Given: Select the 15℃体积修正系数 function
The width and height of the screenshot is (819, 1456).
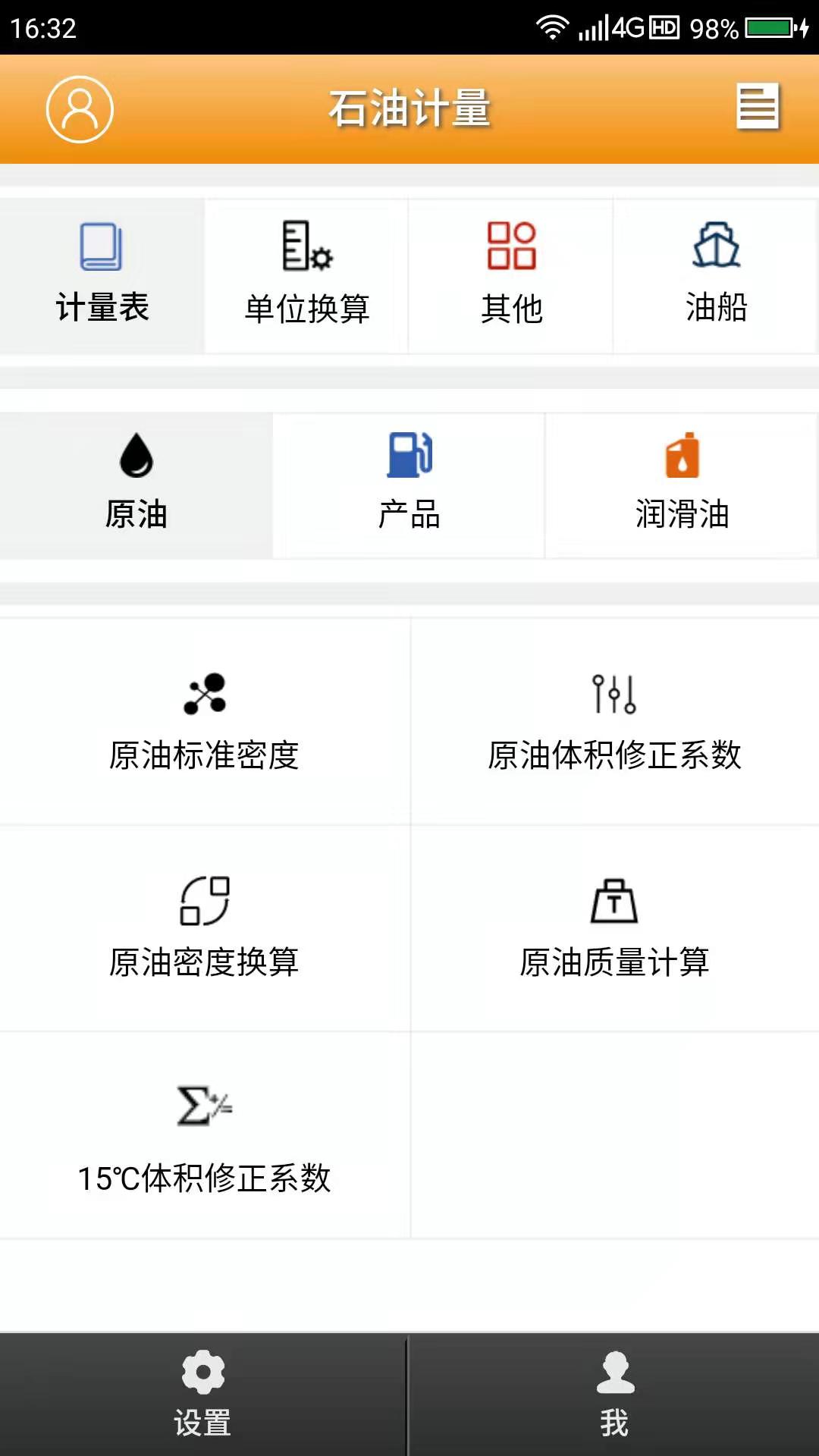Looking at the screenshot, I should (x=205, y=1137).
